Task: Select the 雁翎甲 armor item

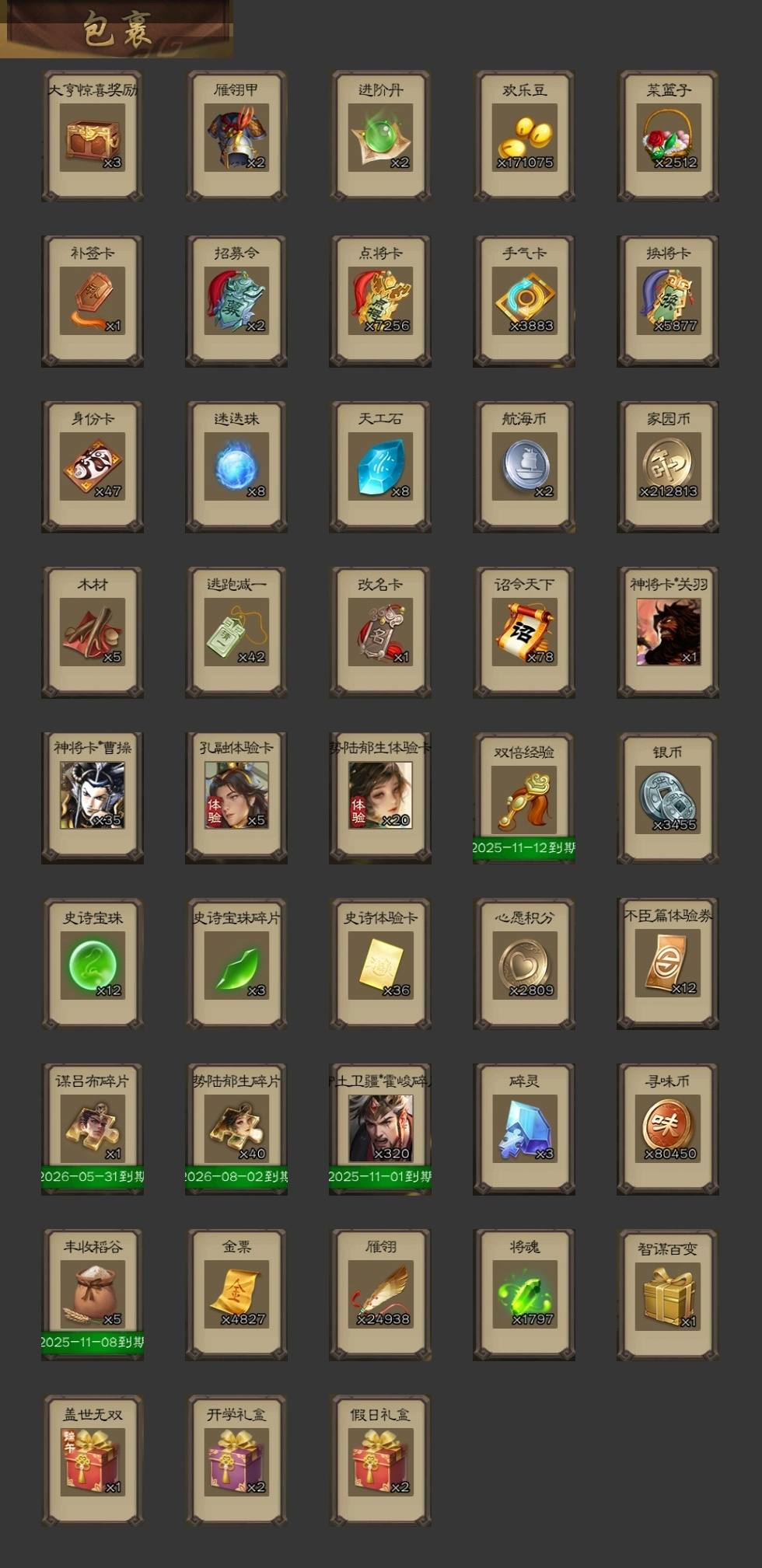Action: [x=236, y=136]
